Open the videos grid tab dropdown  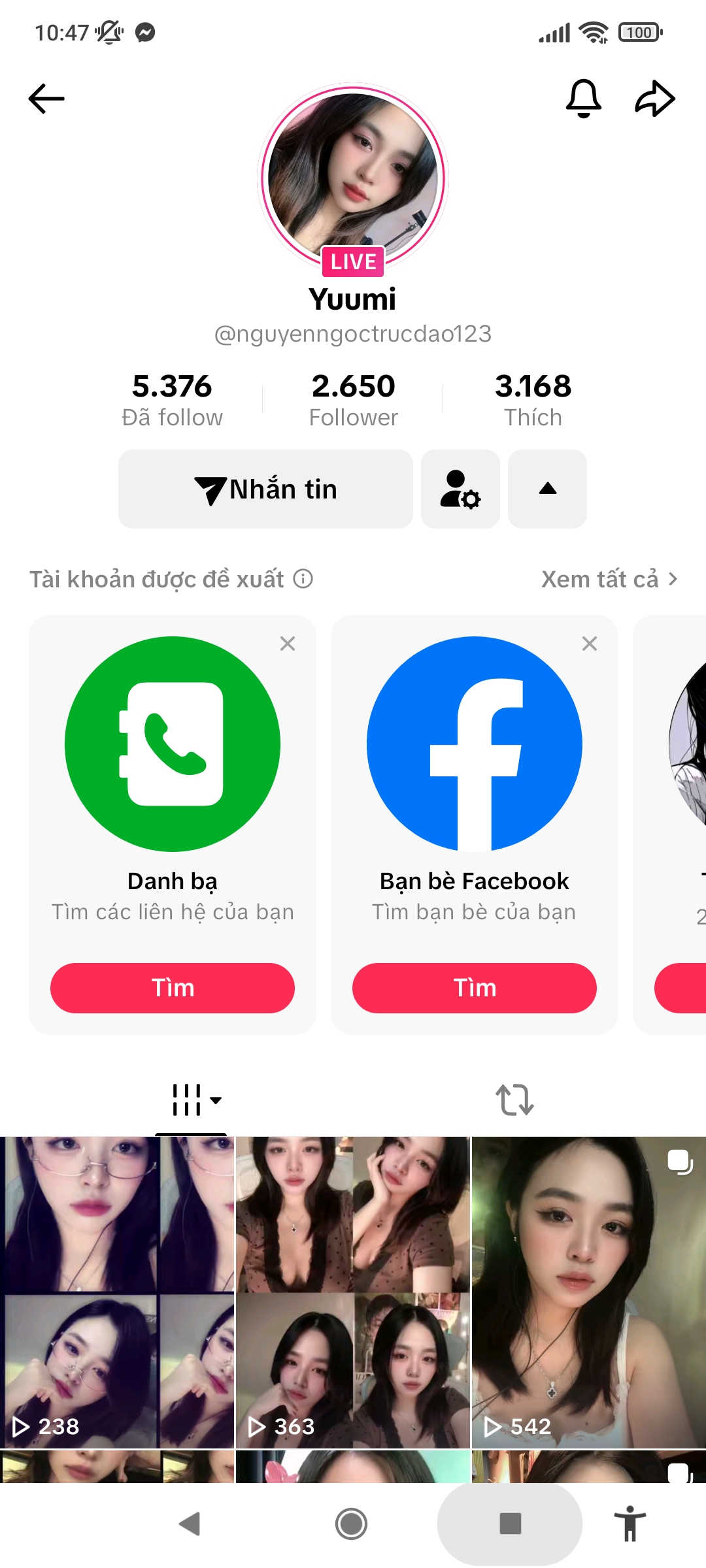point(196,1100)
